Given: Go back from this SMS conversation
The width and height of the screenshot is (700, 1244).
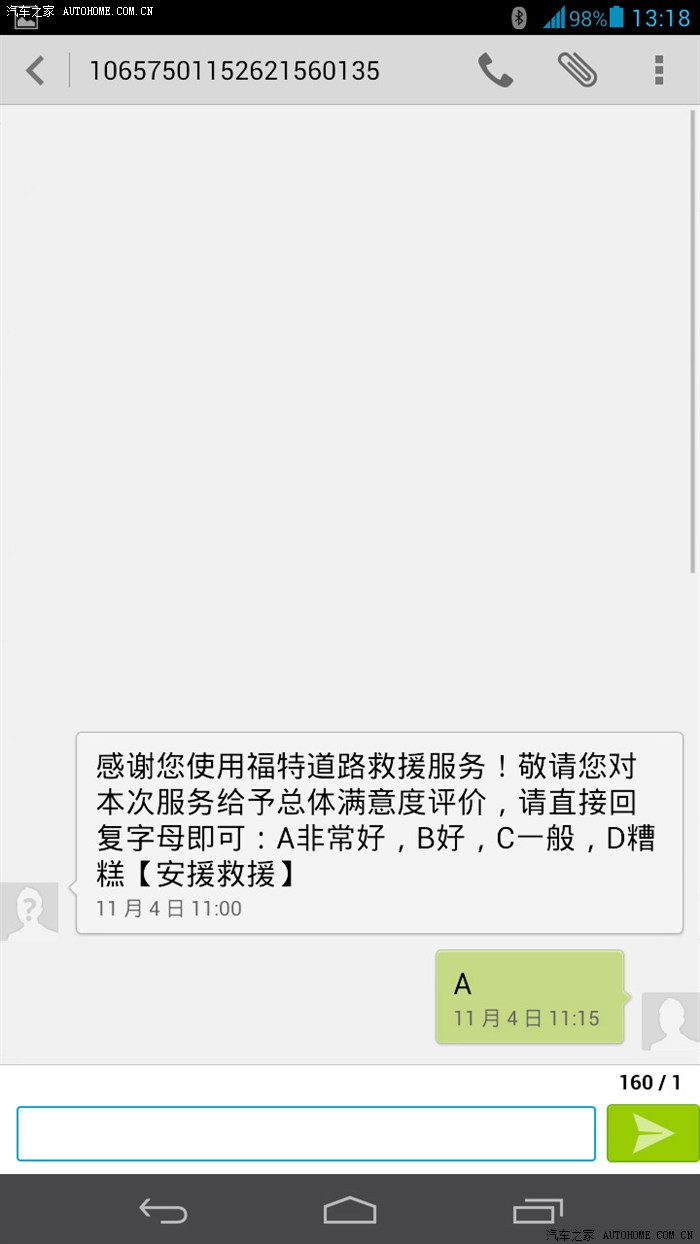Looking at the screenshot, I should coord(36,71).
